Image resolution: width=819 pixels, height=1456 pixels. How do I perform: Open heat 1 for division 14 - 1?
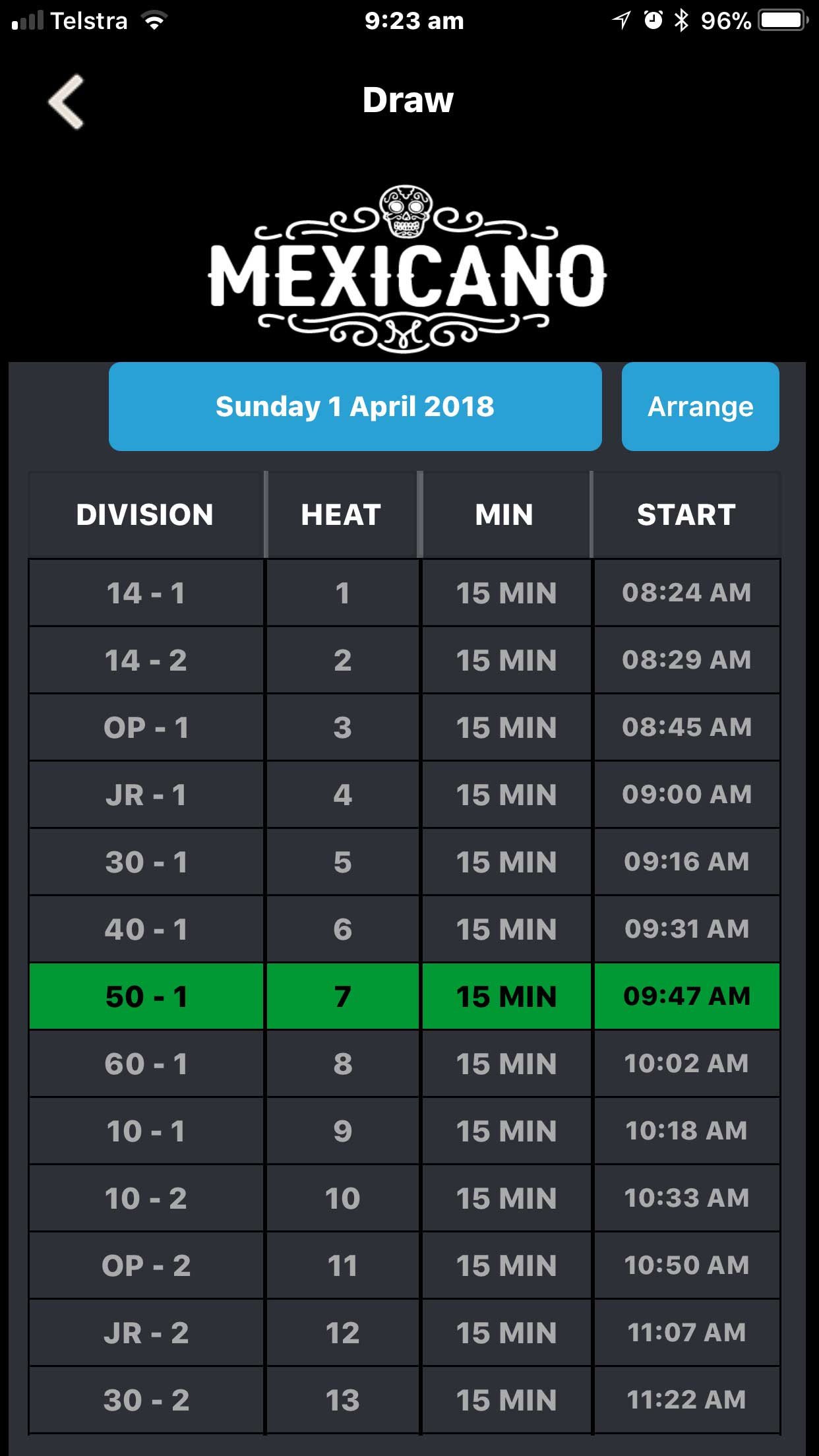404,593
